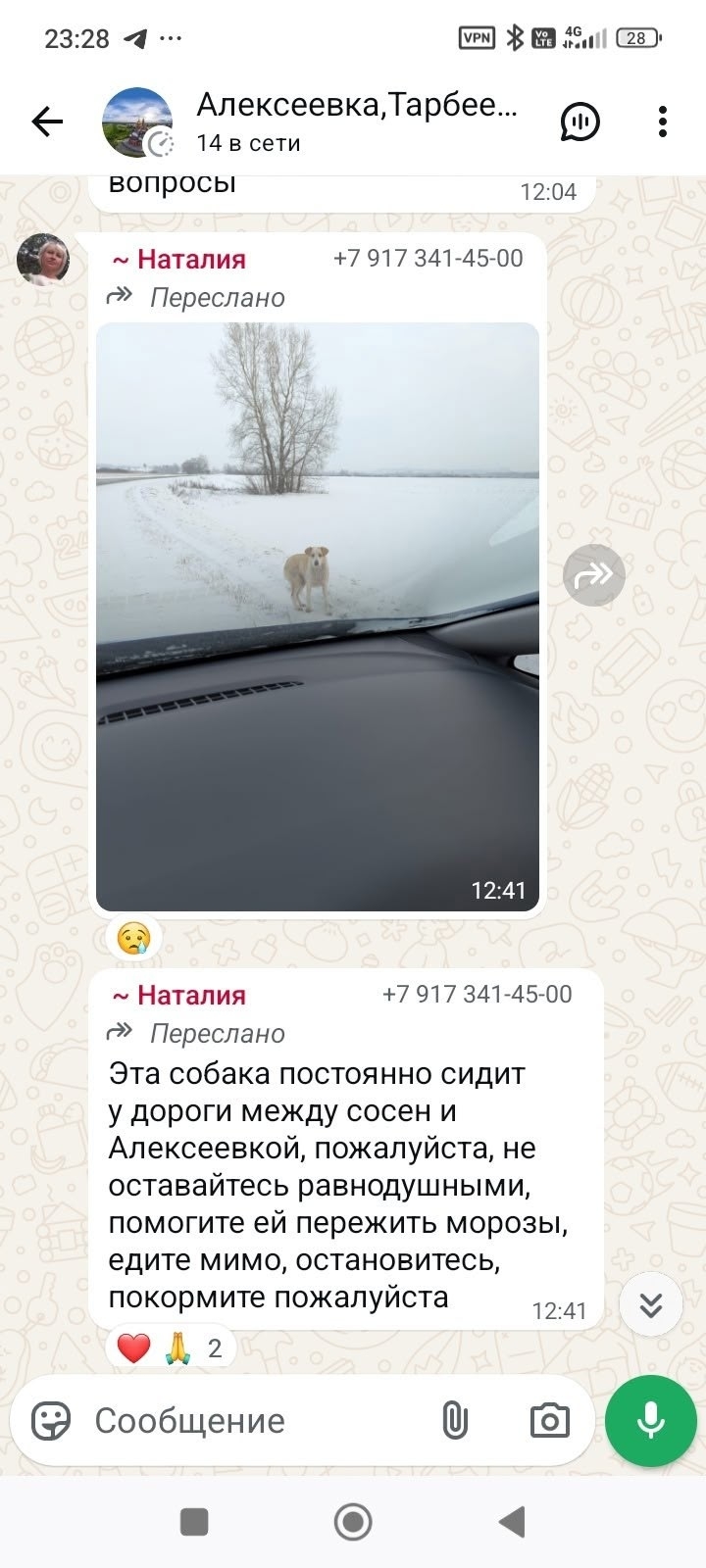Open the dog photo in full view

pos(317,615)
